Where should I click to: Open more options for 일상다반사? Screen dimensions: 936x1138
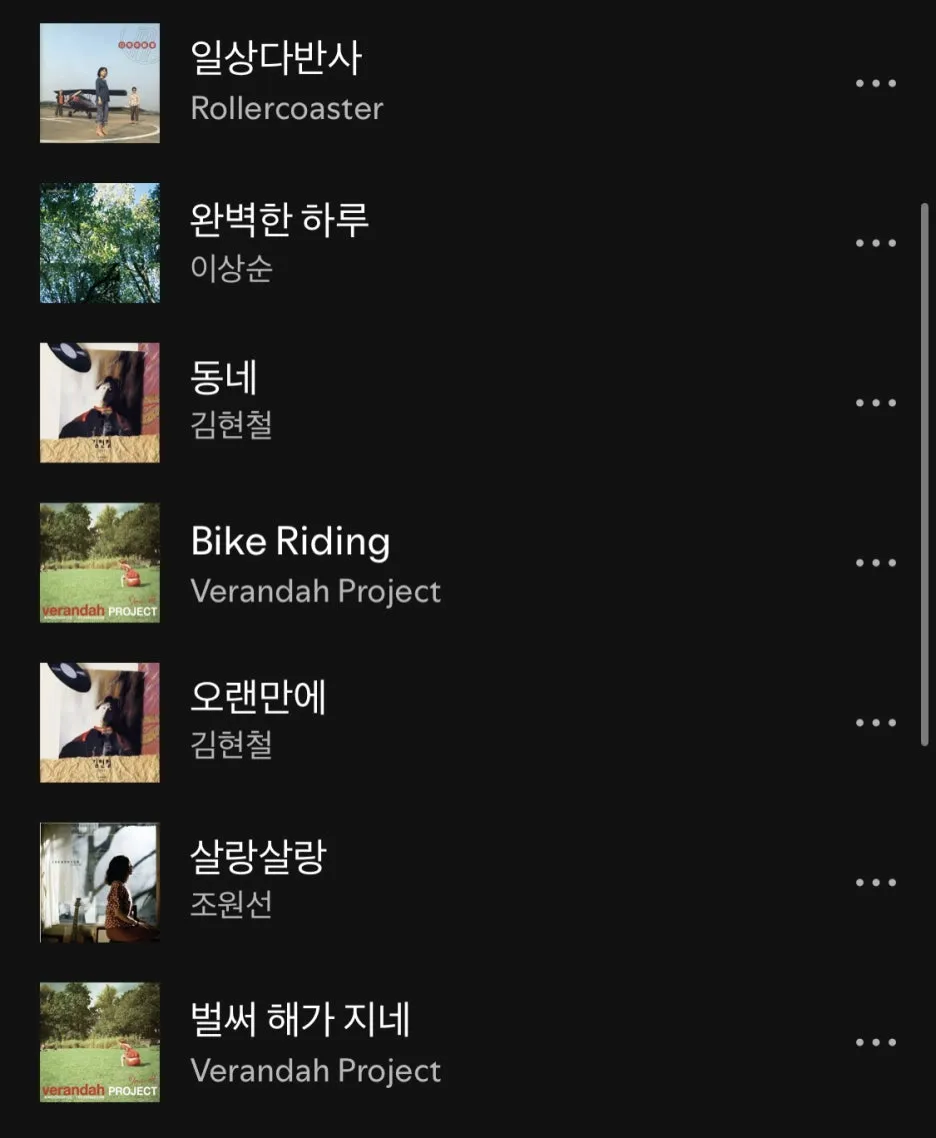click(876, 83)
